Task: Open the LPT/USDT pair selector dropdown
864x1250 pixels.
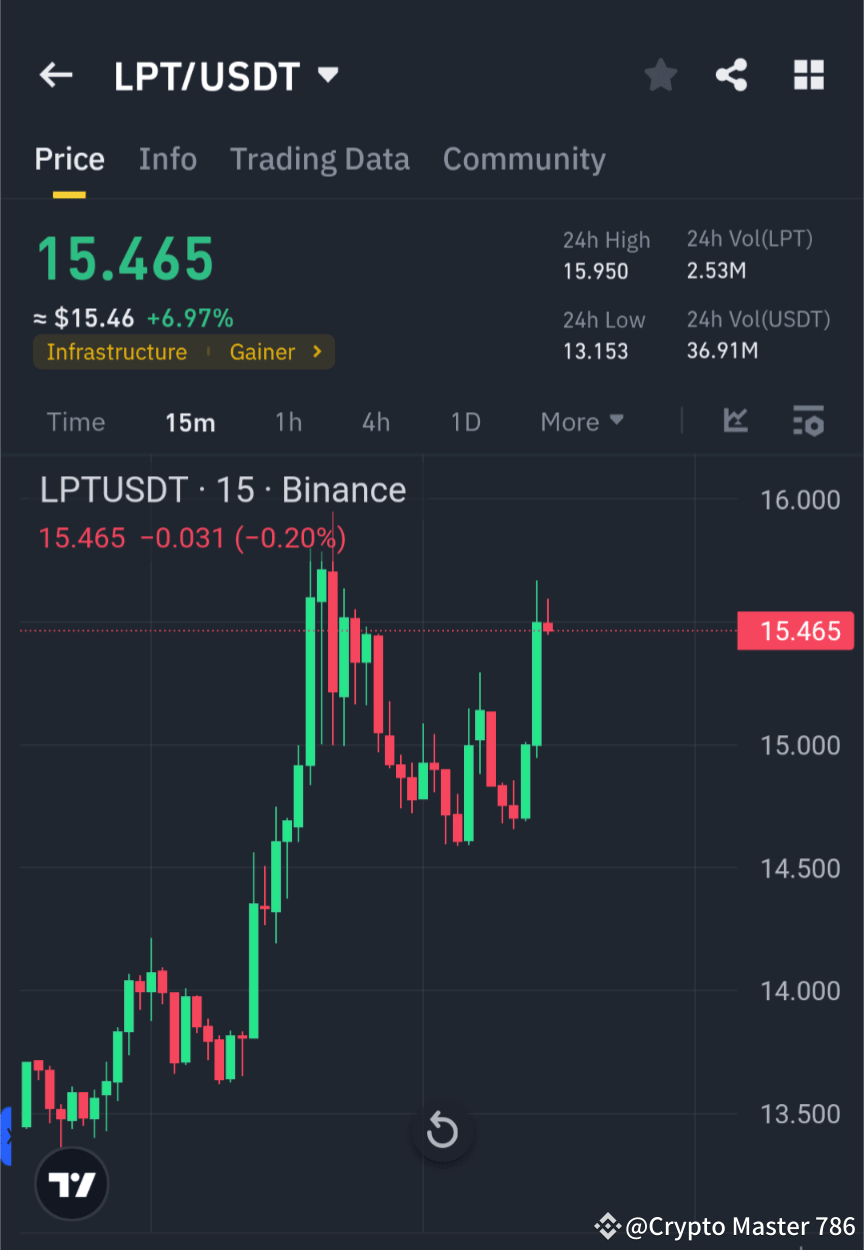Action: (x=327, y=74)
